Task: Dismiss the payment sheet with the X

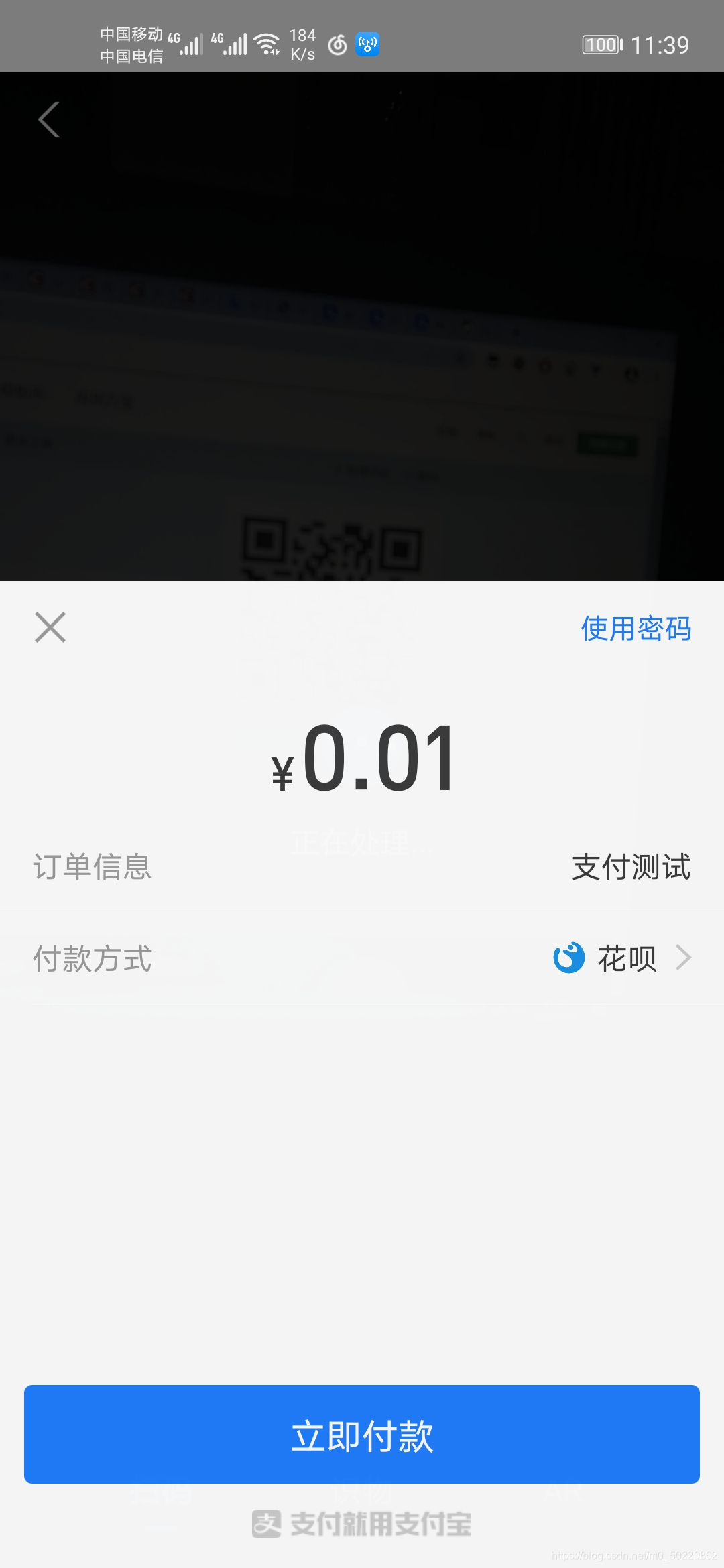Action: point(50,629)
